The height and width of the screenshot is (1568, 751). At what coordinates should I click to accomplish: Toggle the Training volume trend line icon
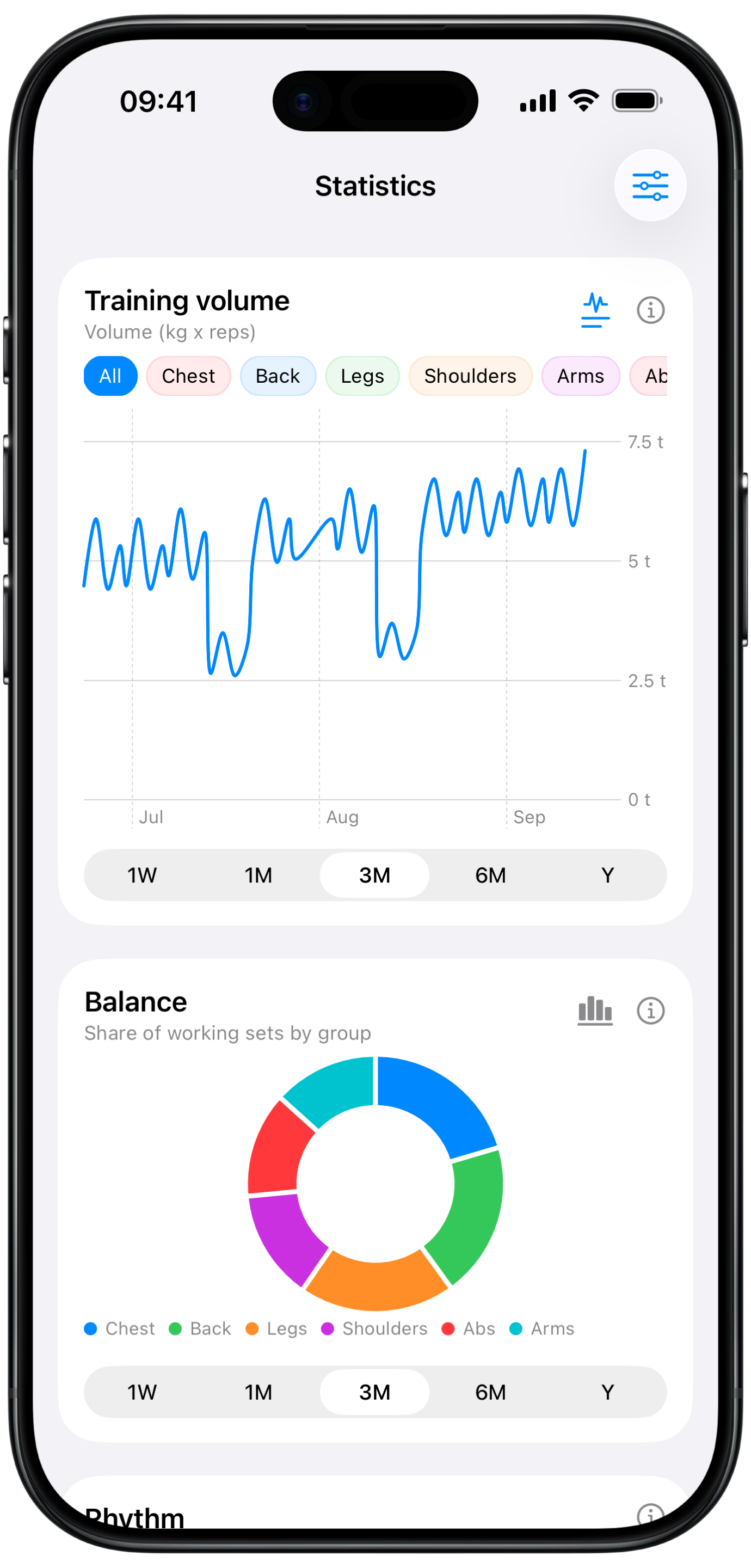[595, 310]
